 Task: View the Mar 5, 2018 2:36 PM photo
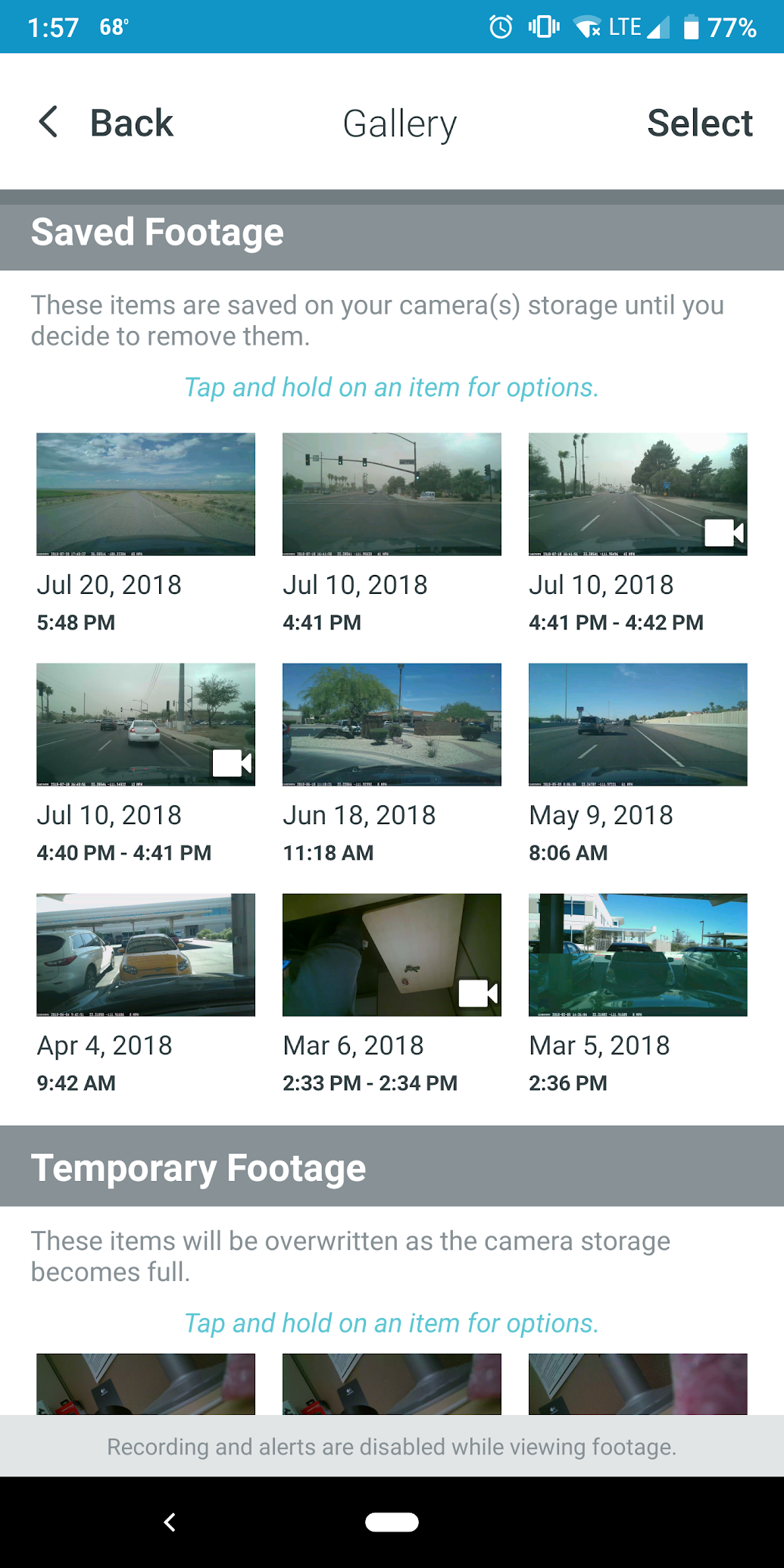[638, 954]
